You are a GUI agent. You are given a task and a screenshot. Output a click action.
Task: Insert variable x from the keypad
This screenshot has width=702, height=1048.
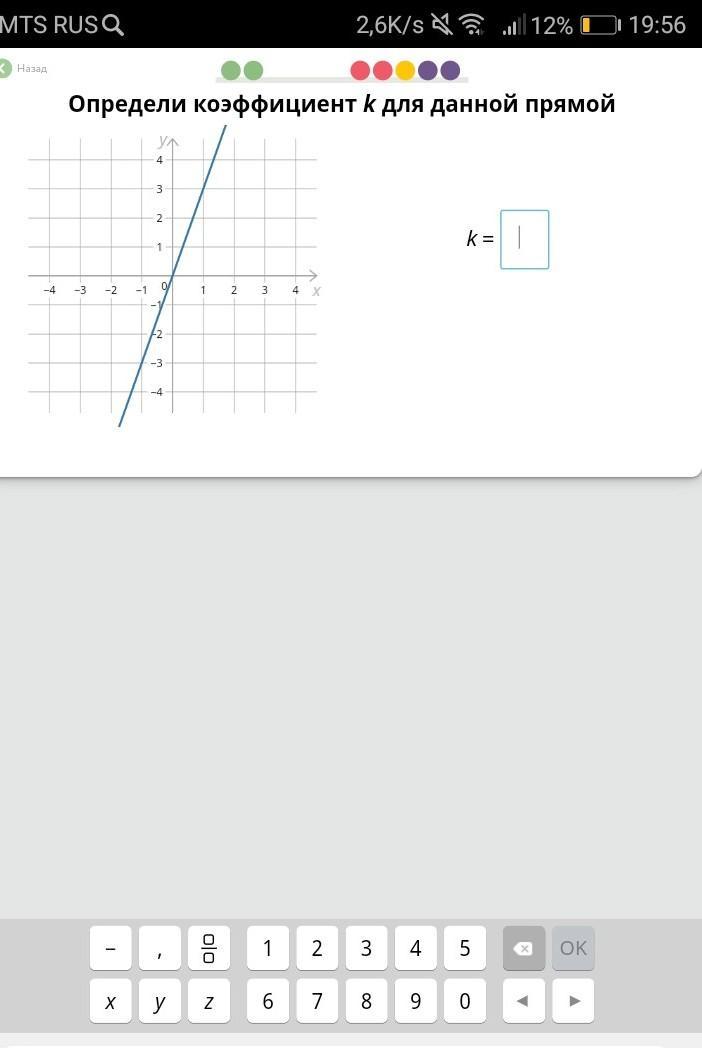(x=110, y=1000)
